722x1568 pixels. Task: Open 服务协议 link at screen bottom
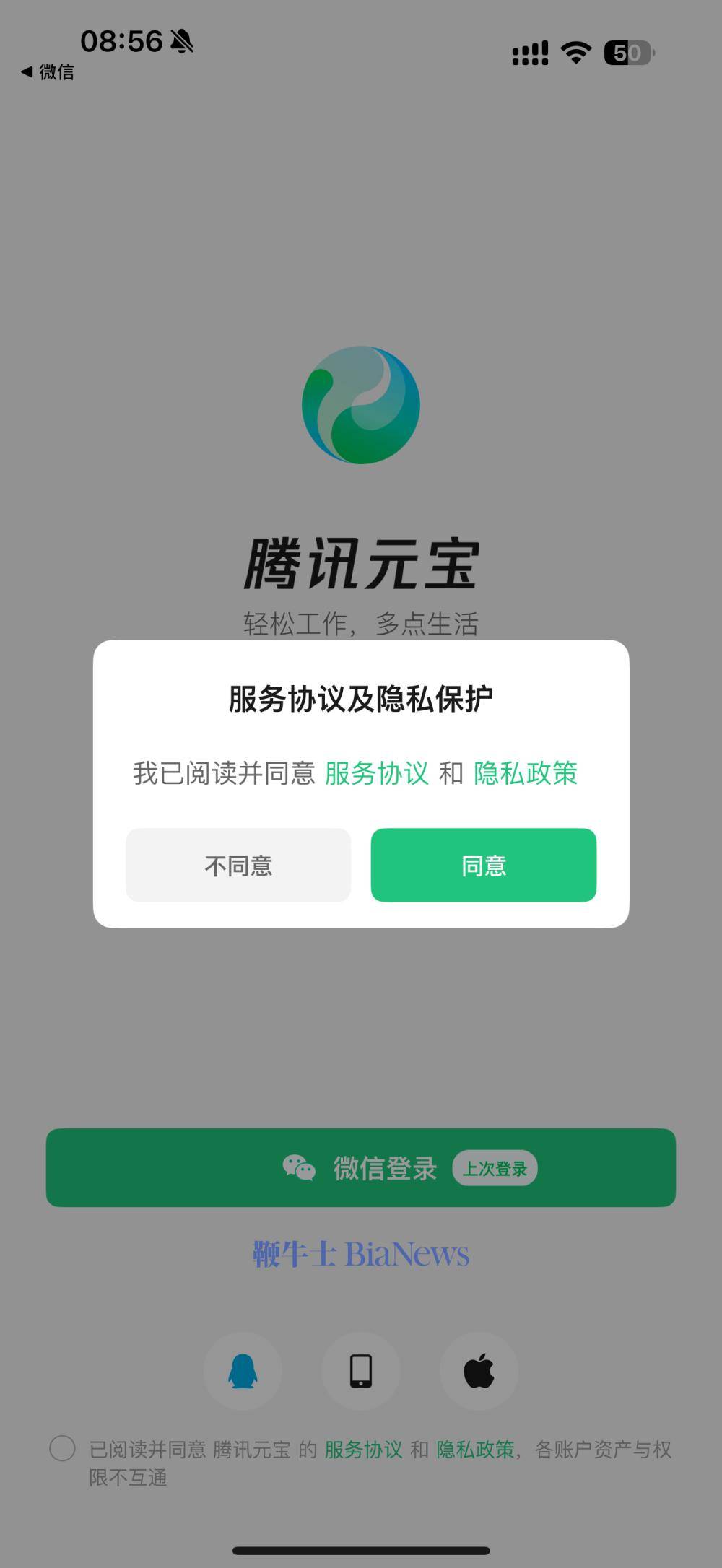click(363, 1449)
